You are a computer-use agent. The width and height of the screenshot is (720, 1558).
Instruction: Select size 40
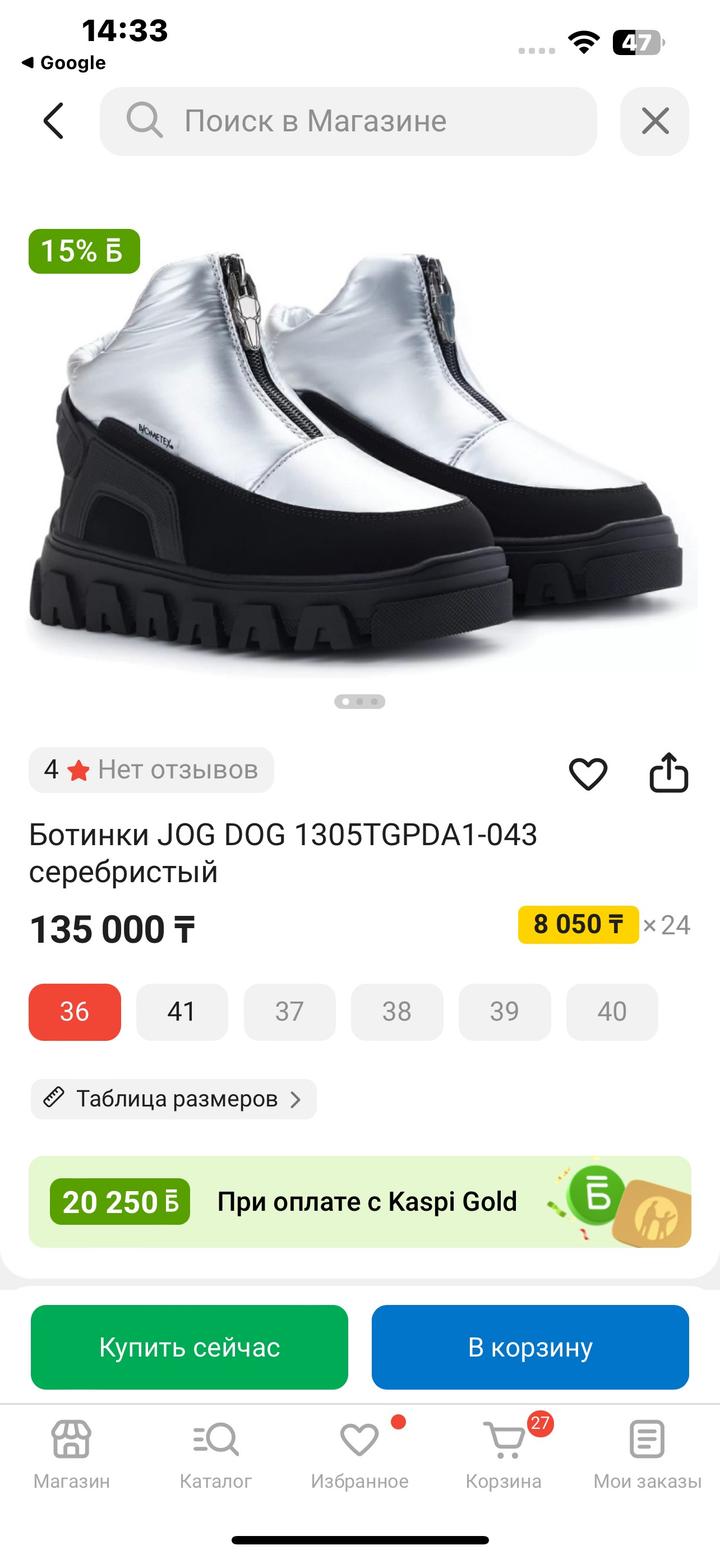(x=612, y=1012)
